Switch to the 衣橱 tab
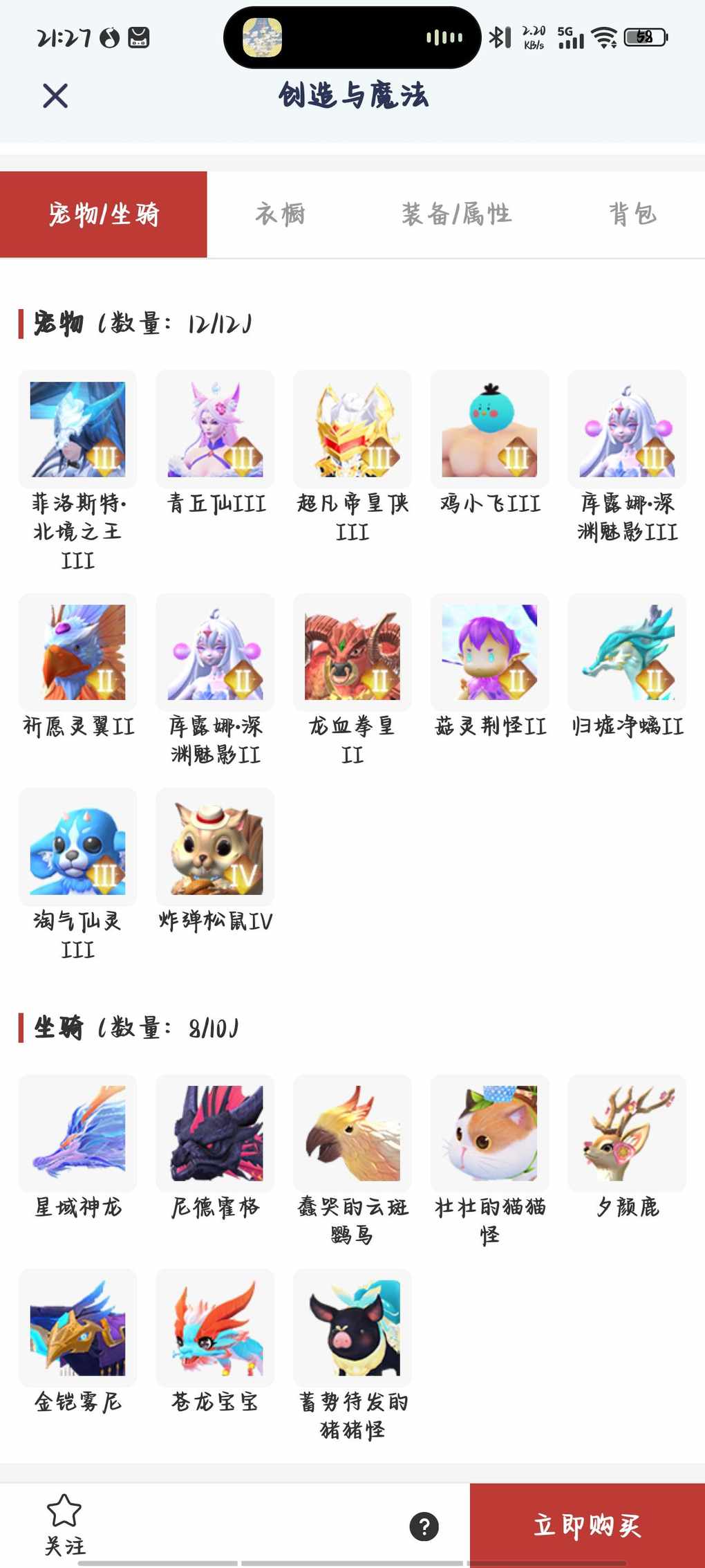 coord(280,214)
